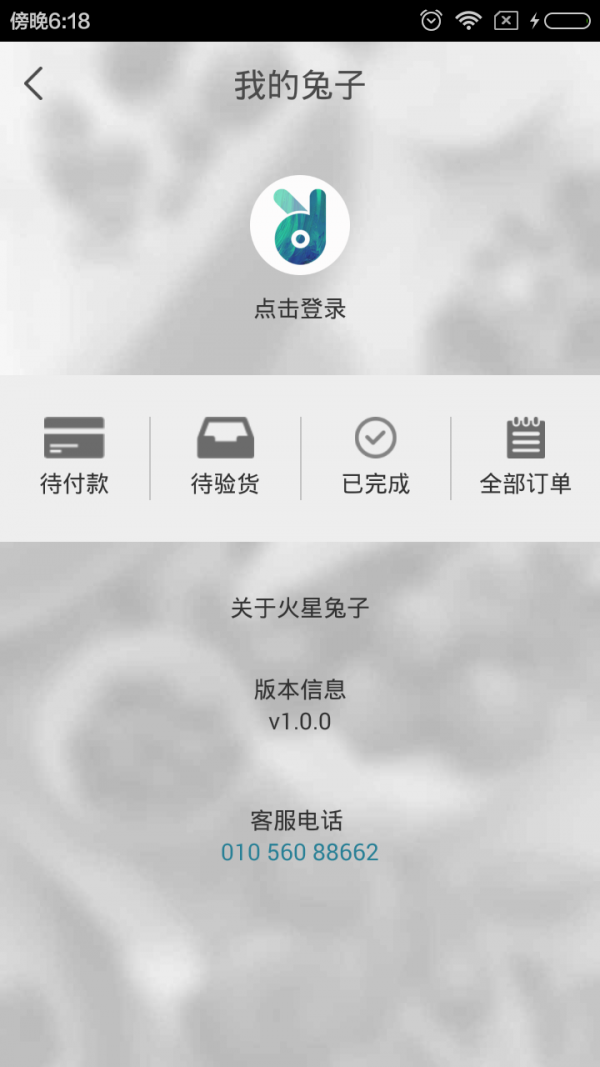
Task: Open 待付款 pending payment orders
Action: click(74, 457)
